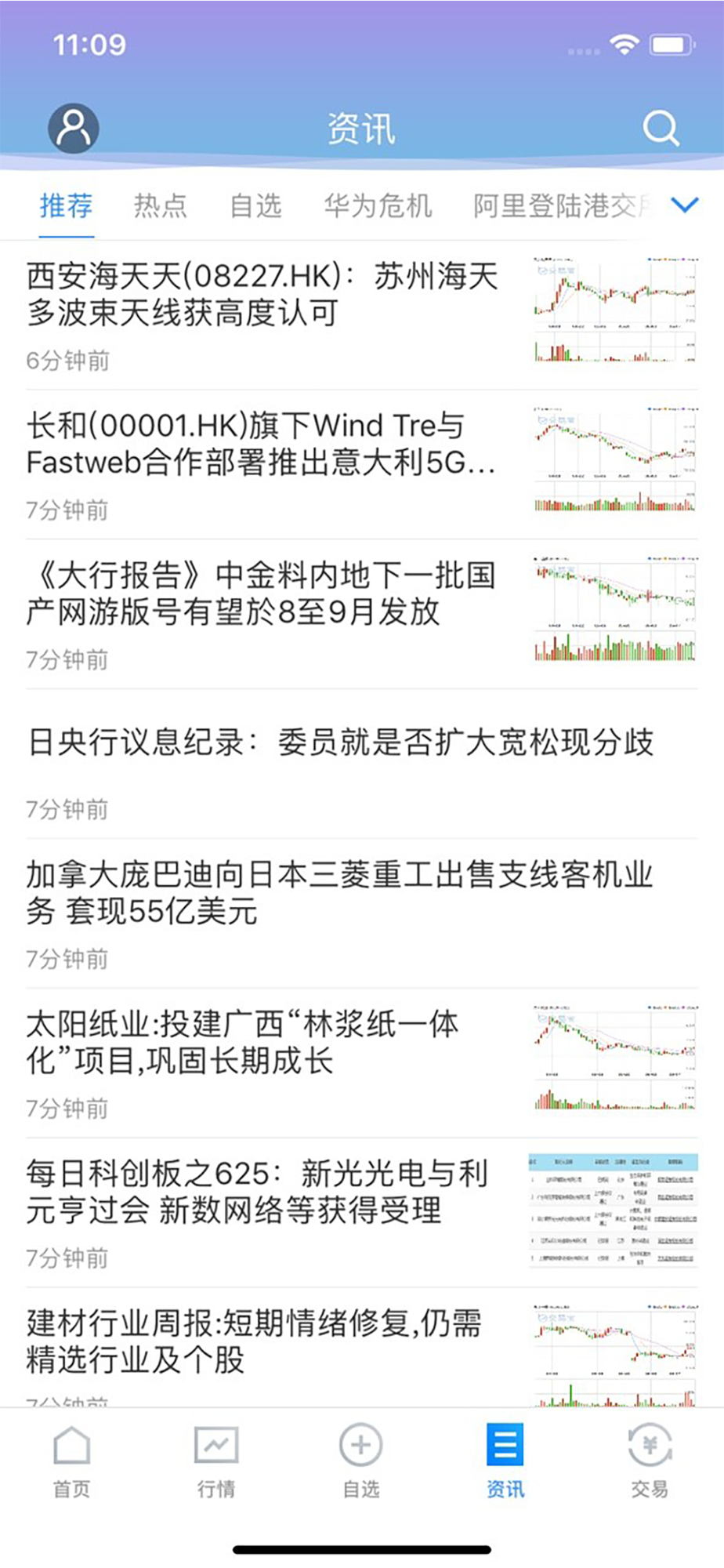
Task: Tap the 资讯 bottom navigation tab
Action: coord(505,1461)
